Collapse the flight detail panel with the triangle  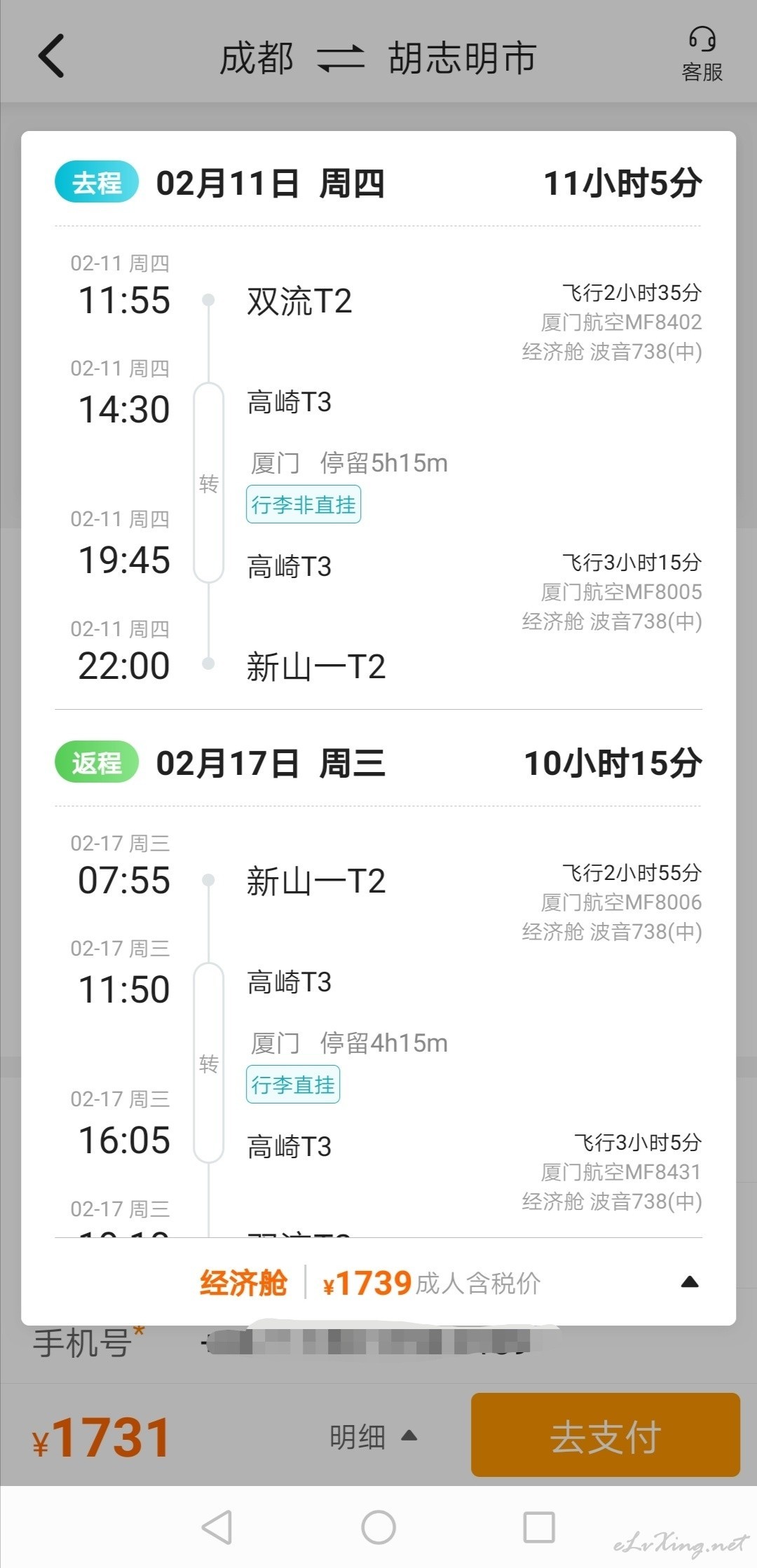point(690,1282)
